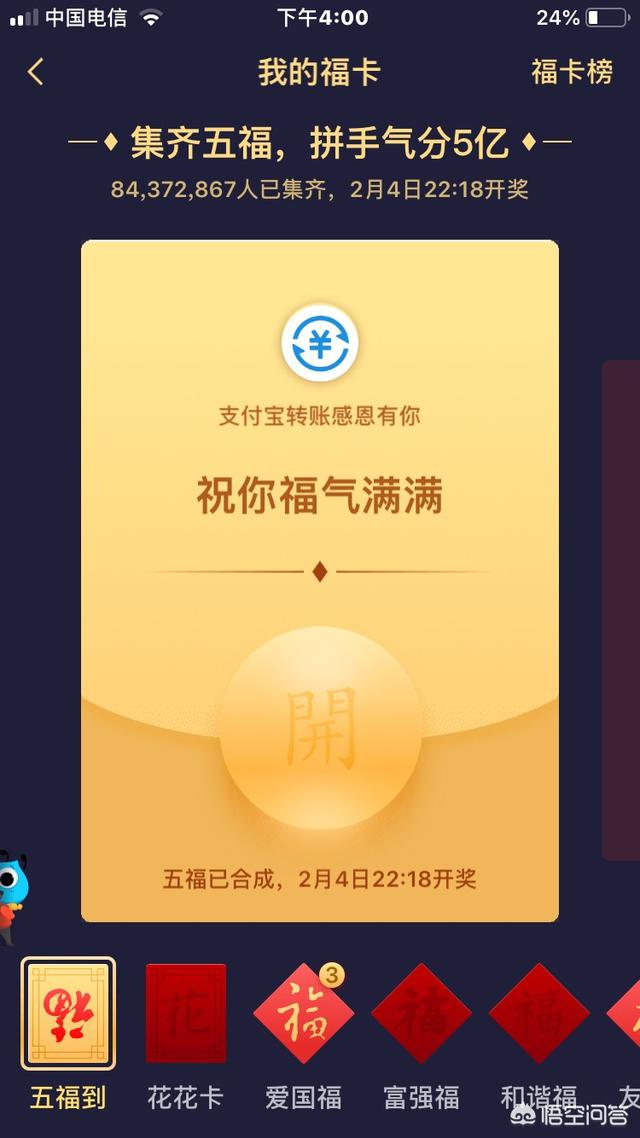Open the 福卡榜 leaderboard
Image resolution: width=640 pixels, height=1138 pixels.
571,72
